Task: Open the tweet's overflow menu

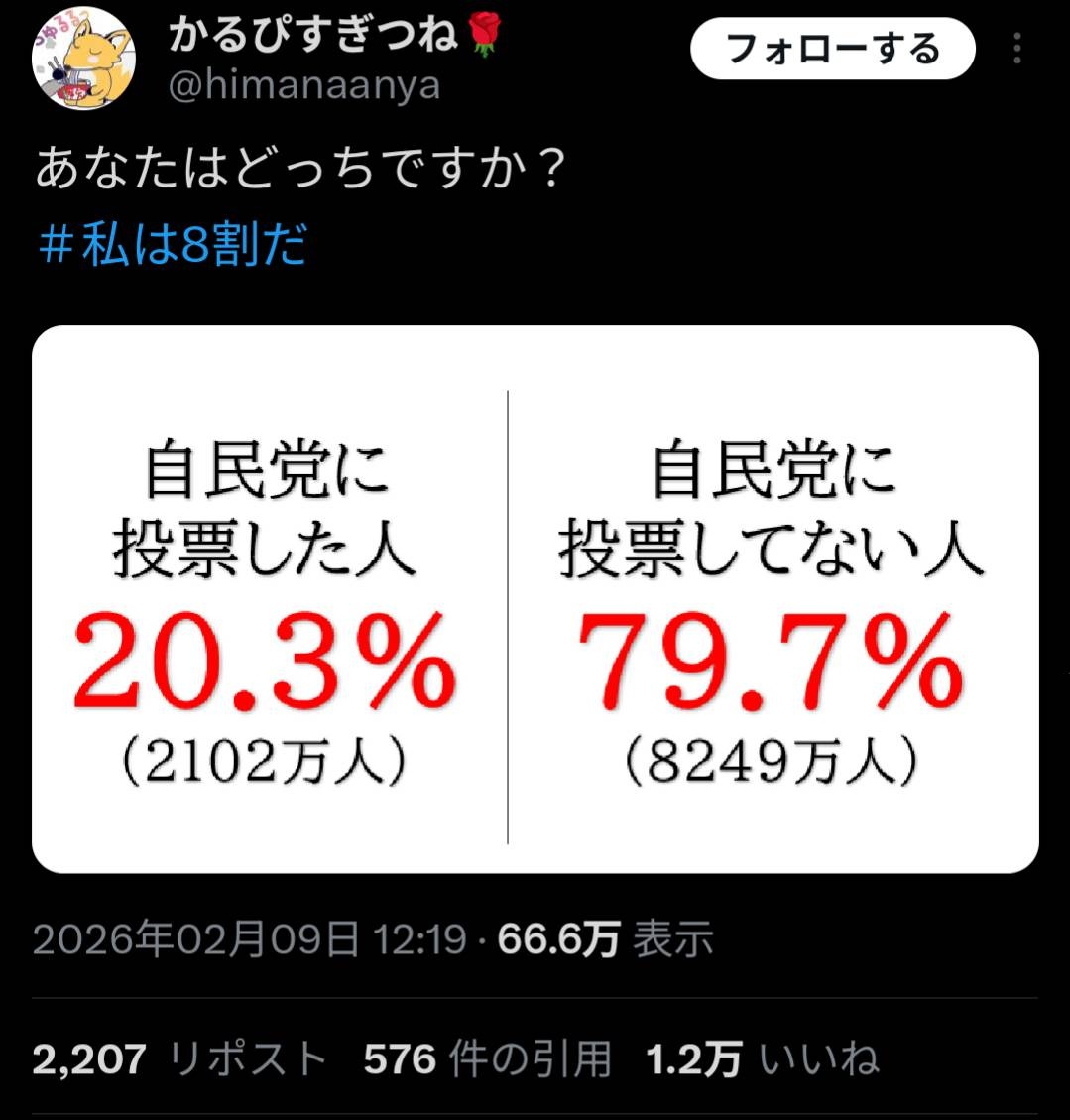Action: pyautogui.click(x=1017, y=48)
